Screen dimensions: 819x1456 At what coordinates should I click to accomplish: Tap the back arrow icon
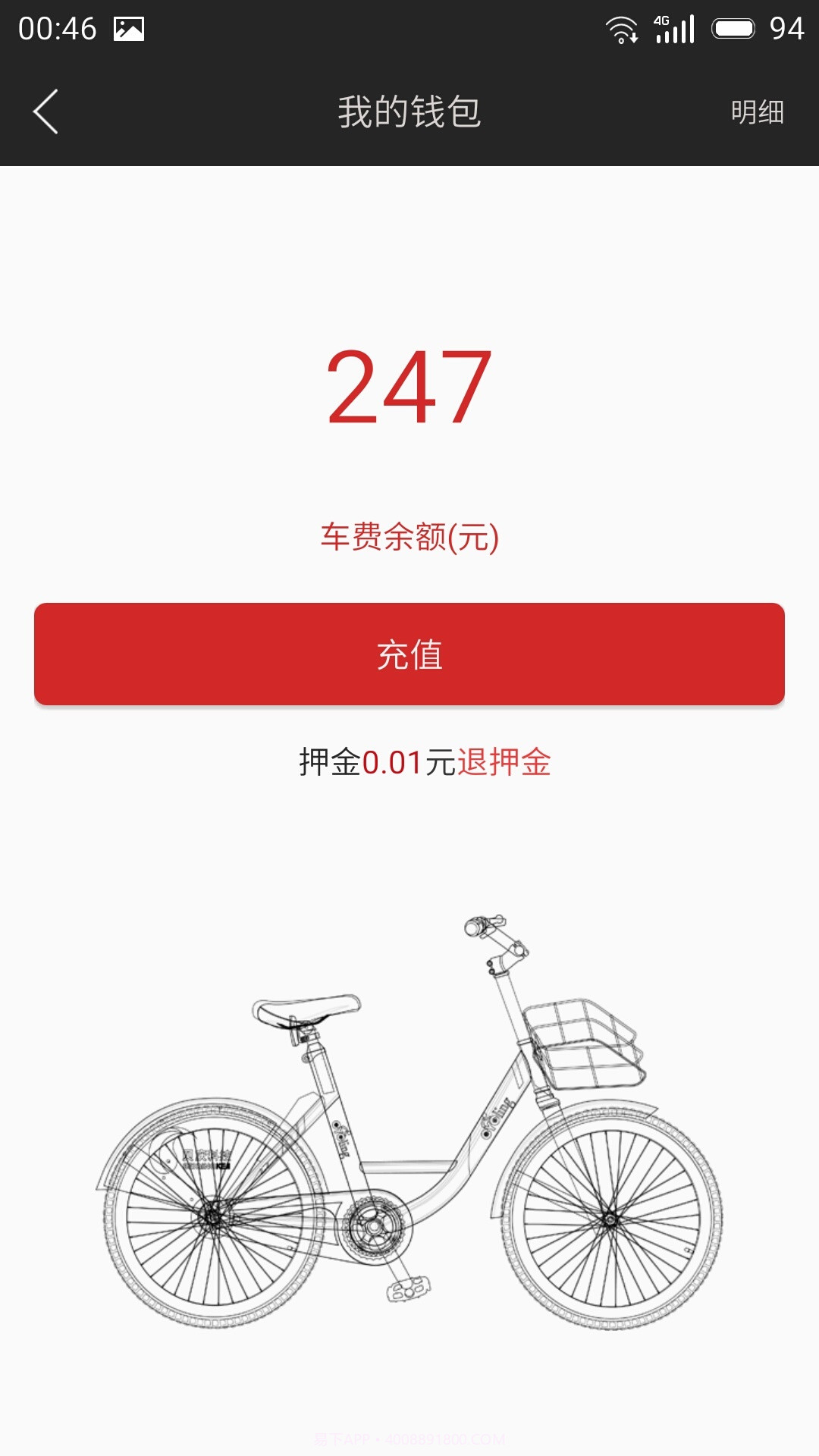(x=47, y=112)
